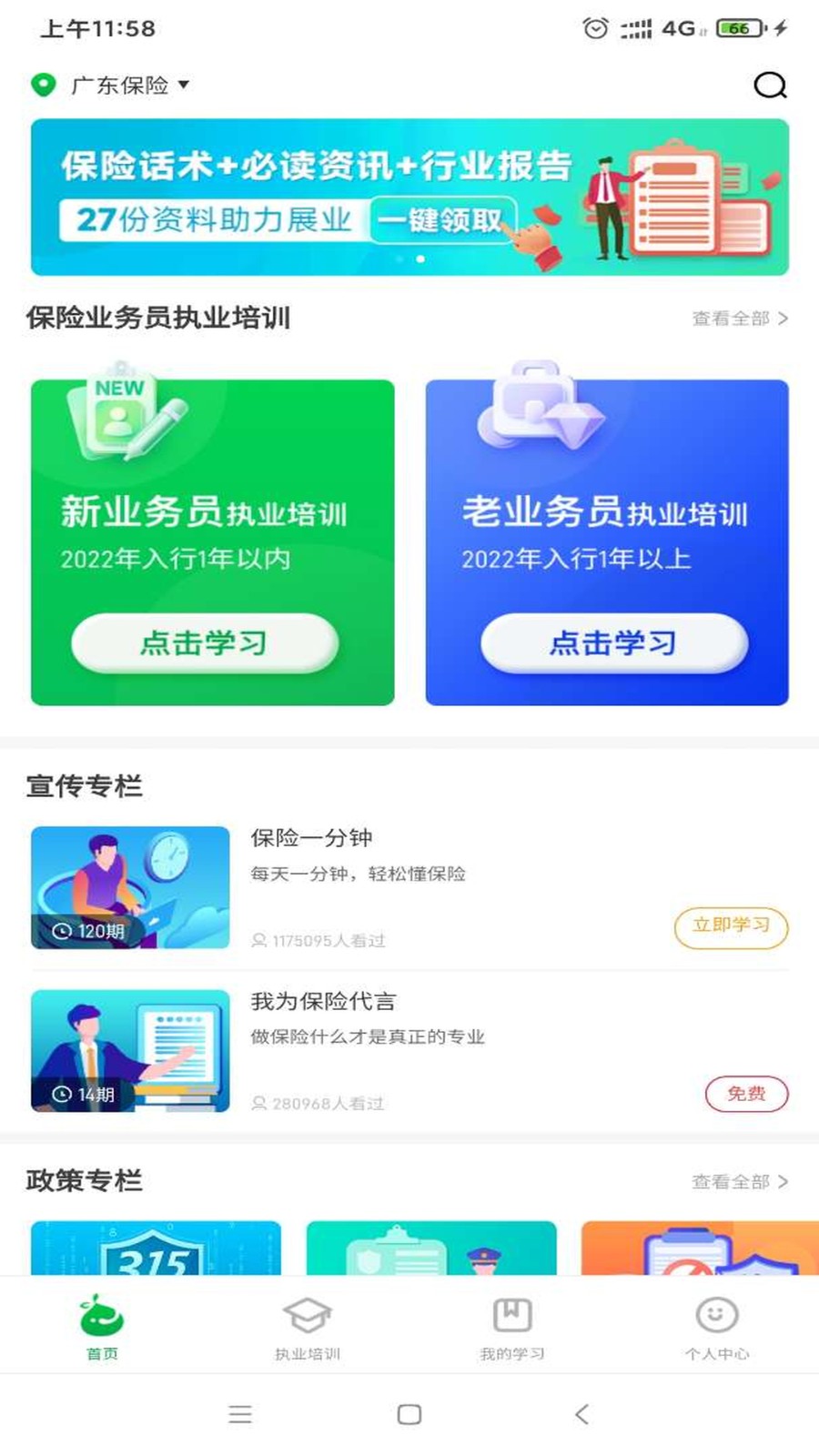Viewport: 819px width, 1456px height.
Task: Switch to the 我的学习 tab
Action: click(512, 1329)
